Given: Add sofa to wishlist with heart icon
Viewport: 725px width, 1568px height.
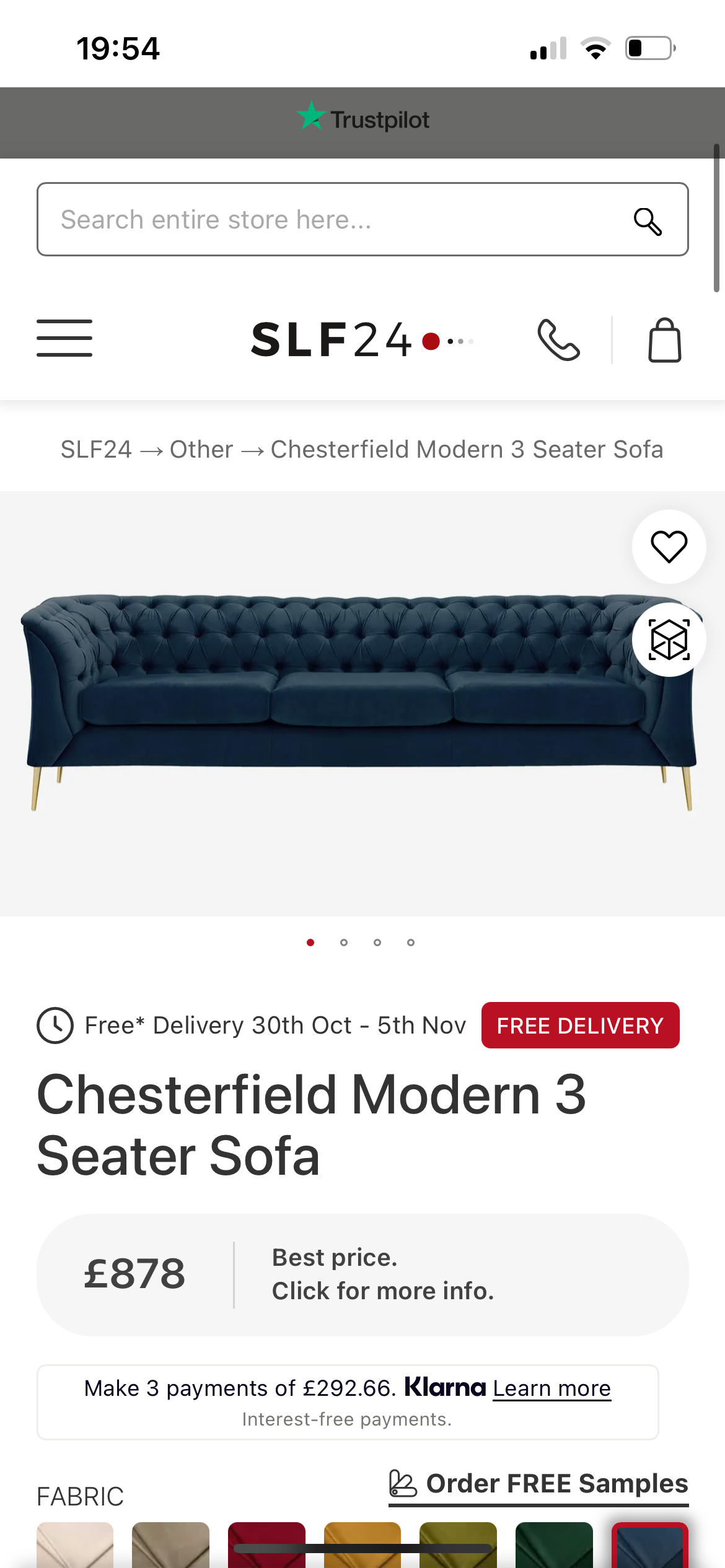Looking at the screenshot, I should click(x=669, y=547).
